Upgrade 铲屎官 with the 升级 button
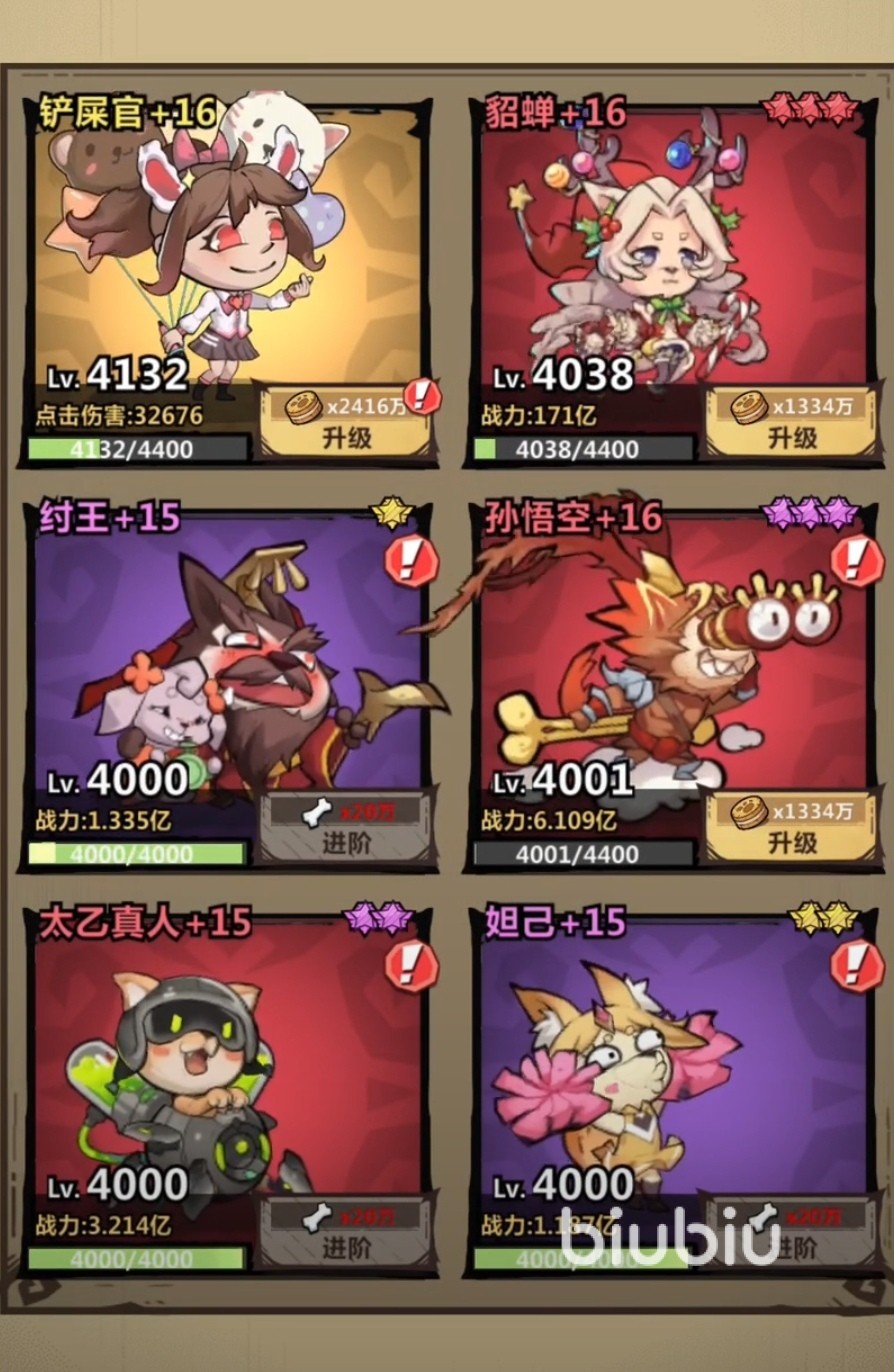894x1372 pixels. pyautogui.click(x=345, y=423)
